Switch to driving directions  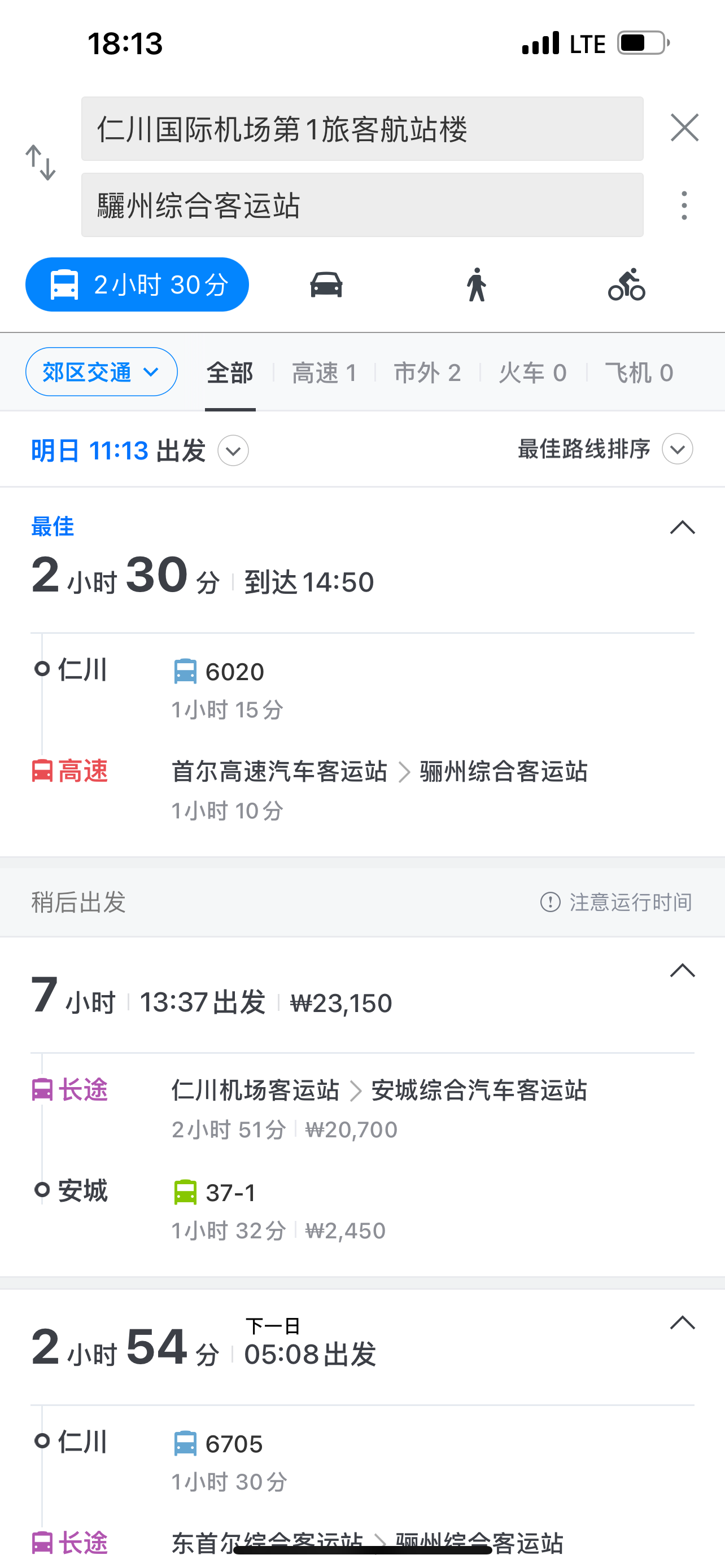pos(326,284)
